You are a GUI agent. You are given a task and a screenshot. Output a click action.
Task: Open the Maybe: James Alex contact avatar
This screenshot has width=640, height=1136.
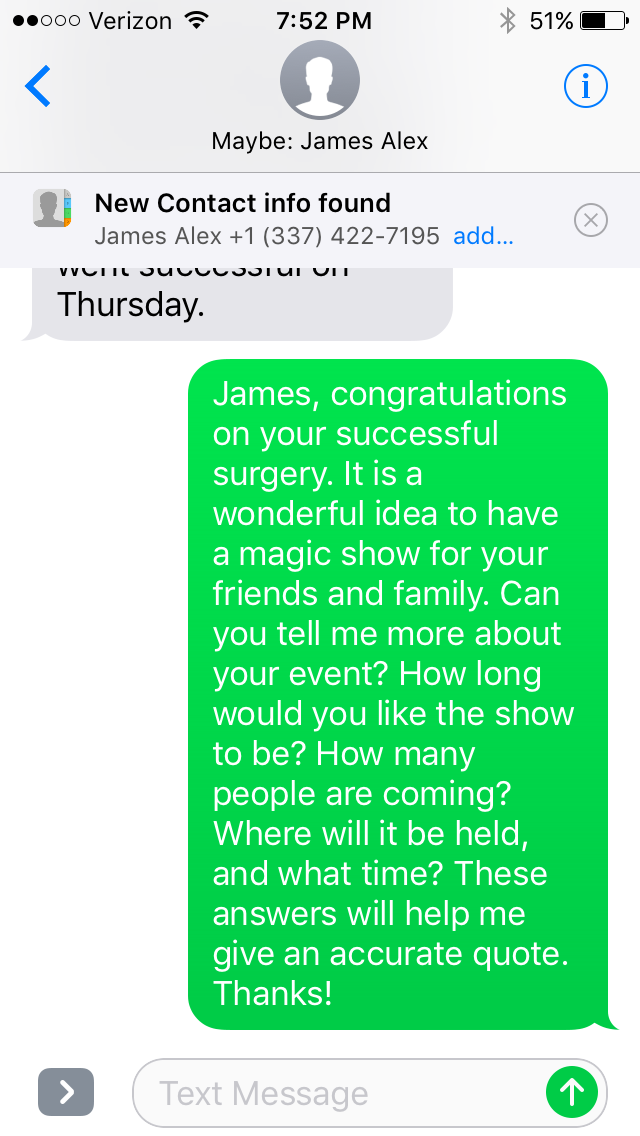tap(320, 79)
